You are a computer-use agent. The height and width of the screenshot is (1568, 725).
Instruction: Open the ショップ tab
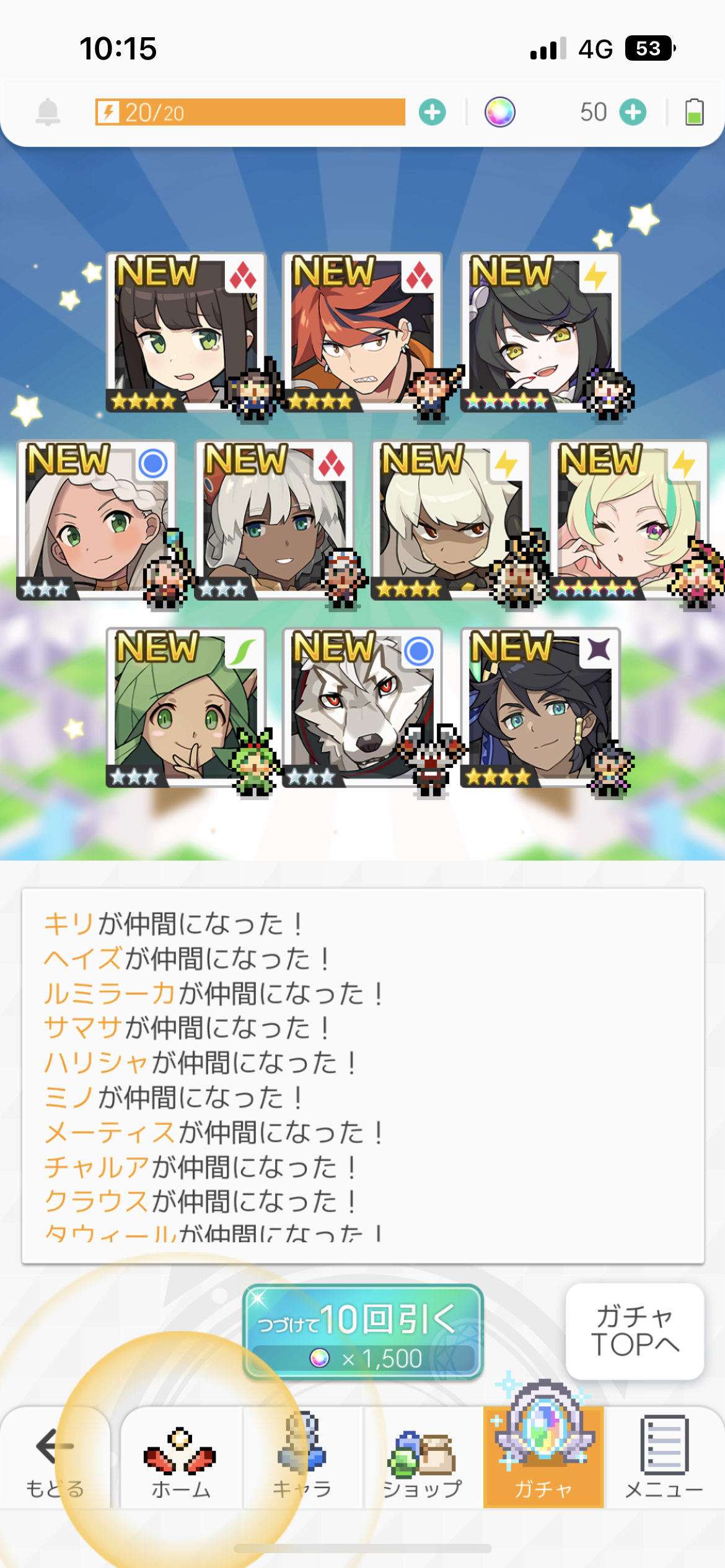point(423,1461)
